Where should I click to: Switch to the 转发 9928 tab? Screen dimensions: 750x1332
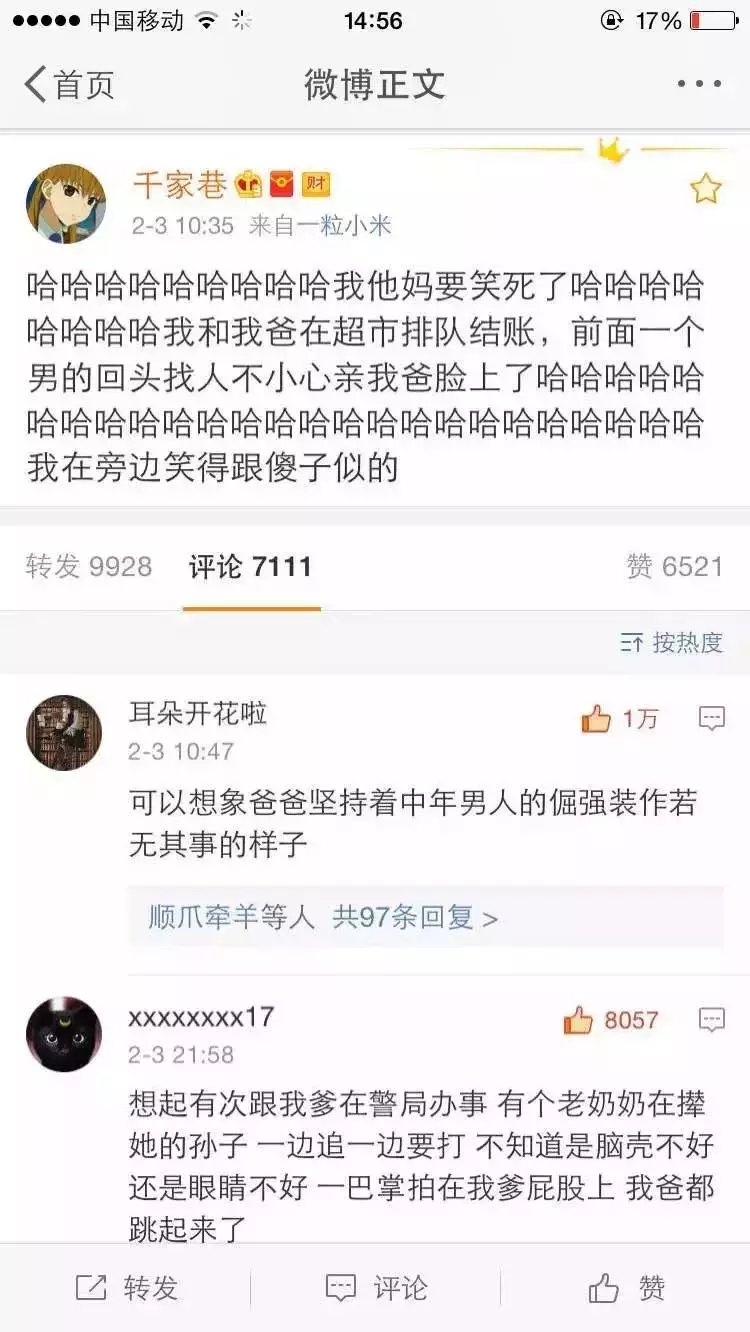click(x=89, y=566)
